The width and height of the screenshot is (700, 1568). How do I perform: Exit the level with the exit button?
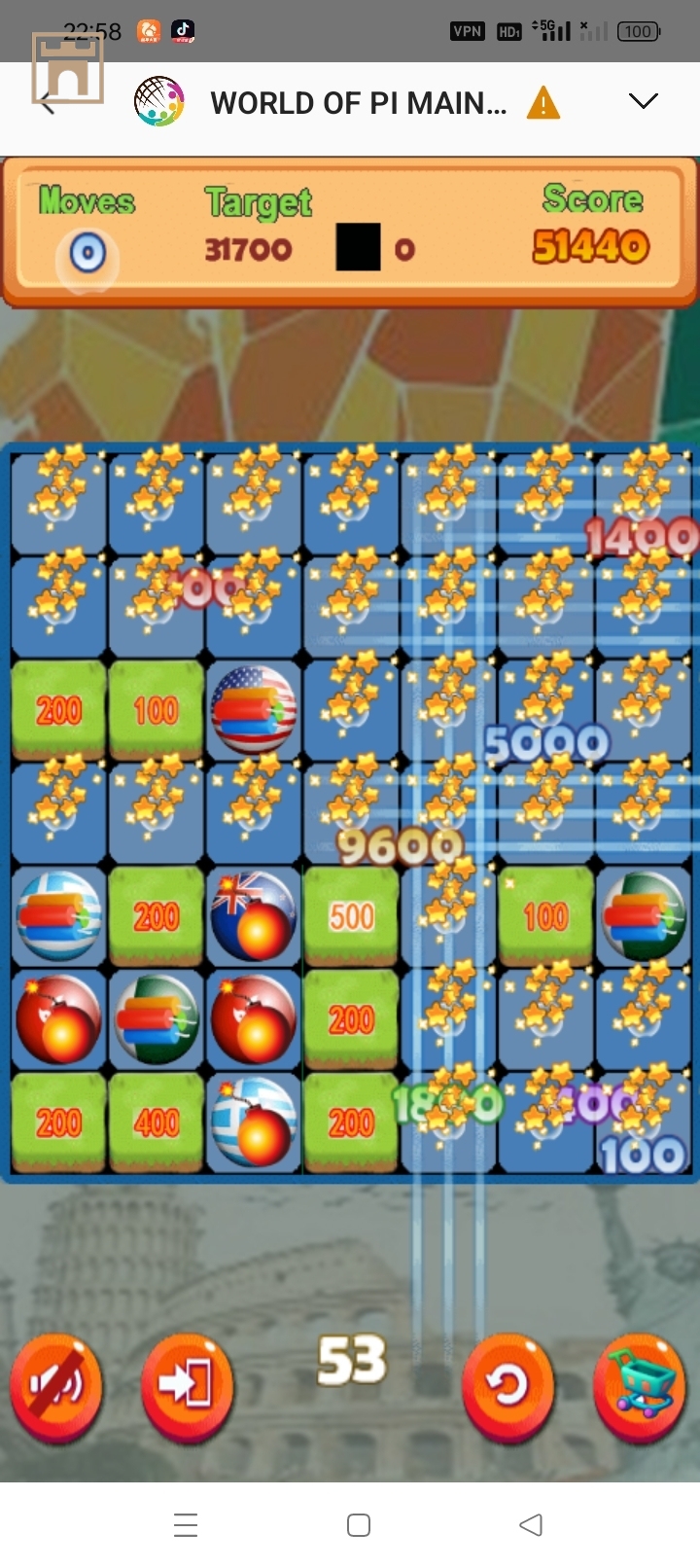click(x=187, y=1384)
